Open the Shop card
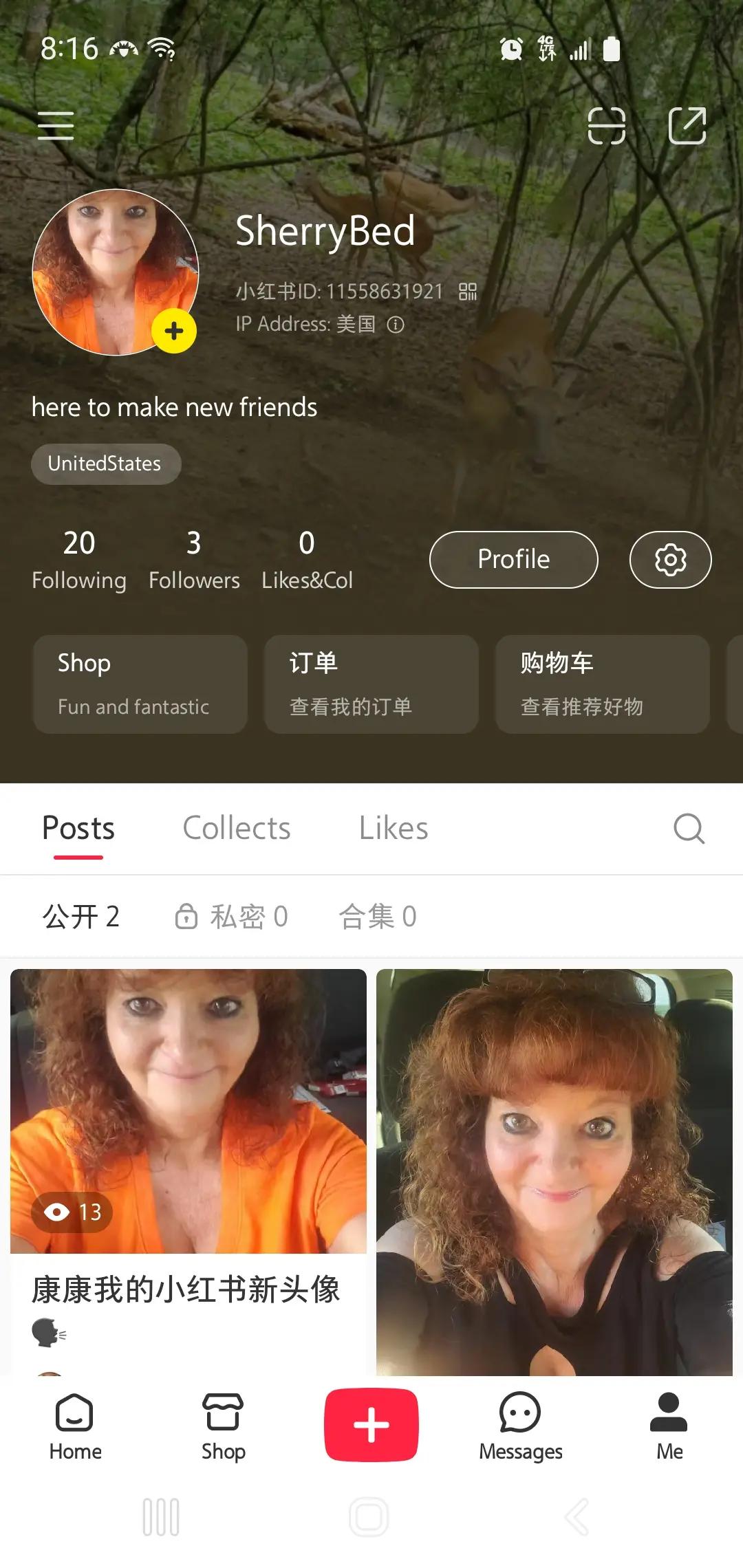This screenshot has height=1568, width=743. point(140,684)
